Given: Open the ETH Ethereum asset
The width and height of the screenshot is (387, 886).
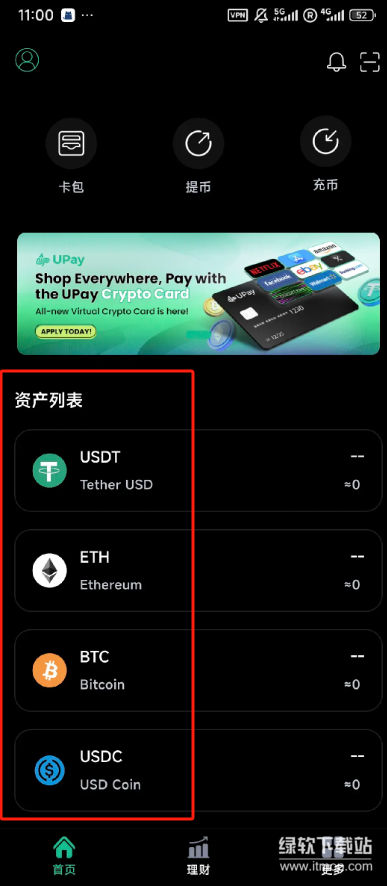Looking at the screenshot, I should [198, 571].
